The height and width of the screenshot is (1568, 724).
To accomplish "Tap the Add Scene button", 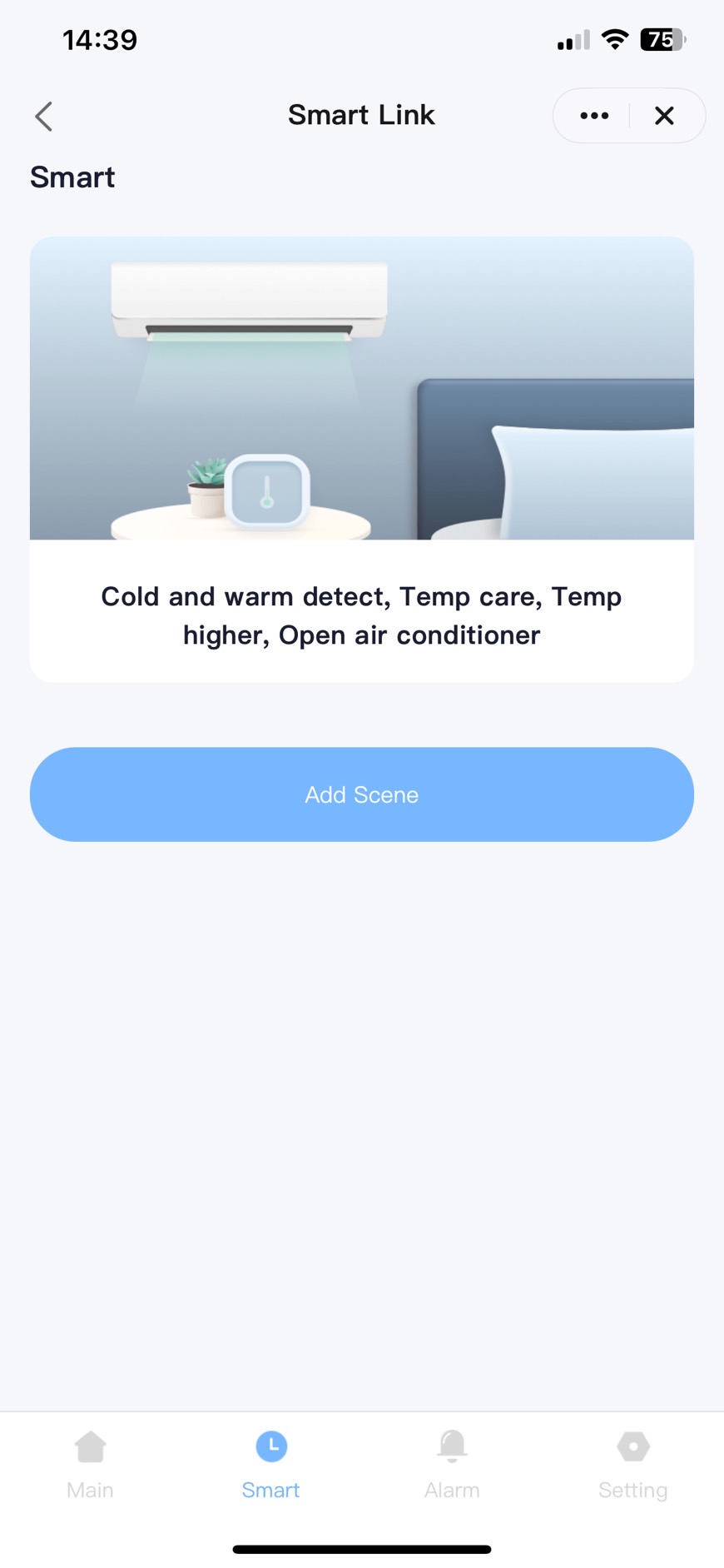I will [x=361, y=794].
